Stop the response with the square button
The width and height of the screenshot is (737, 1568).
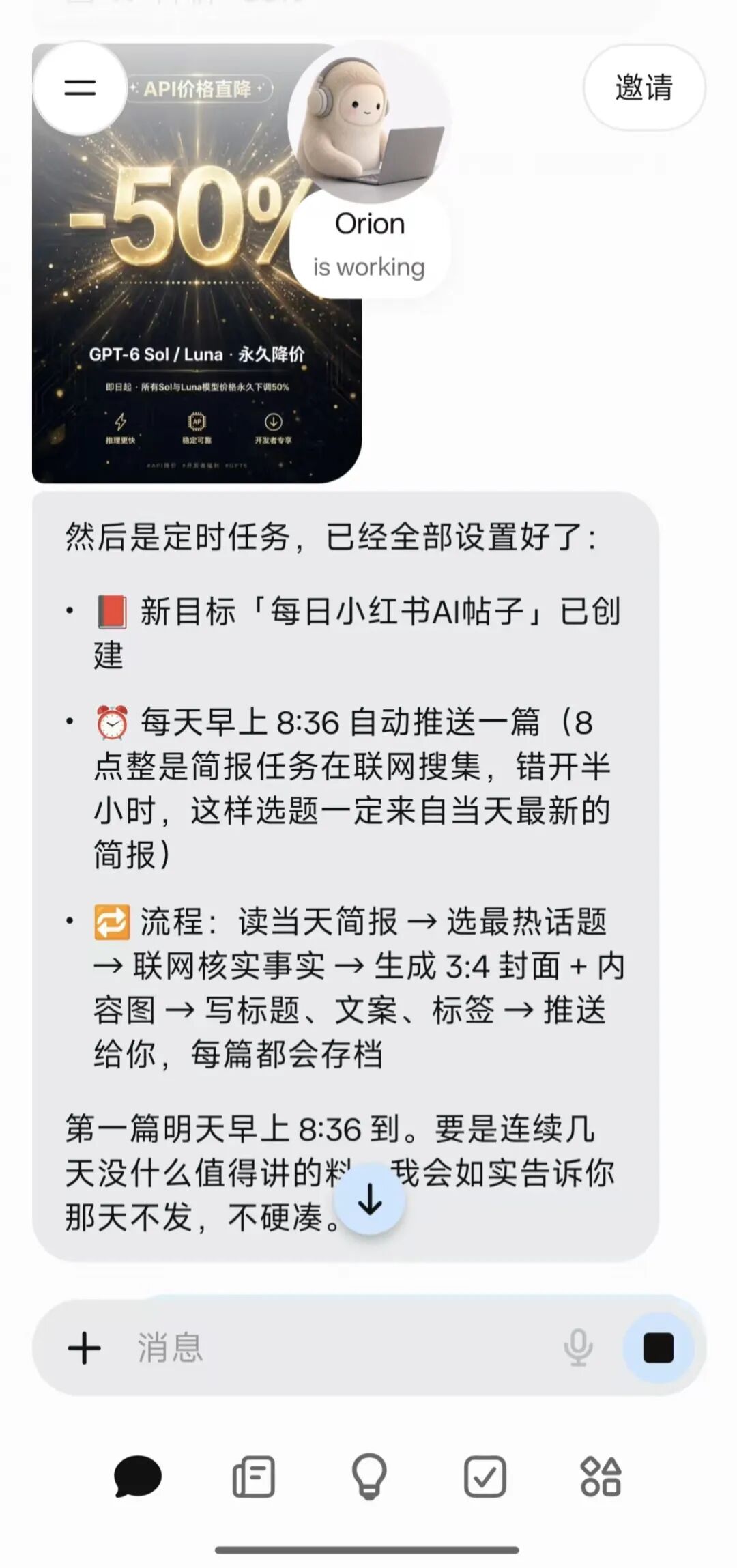coord(659,1348)
